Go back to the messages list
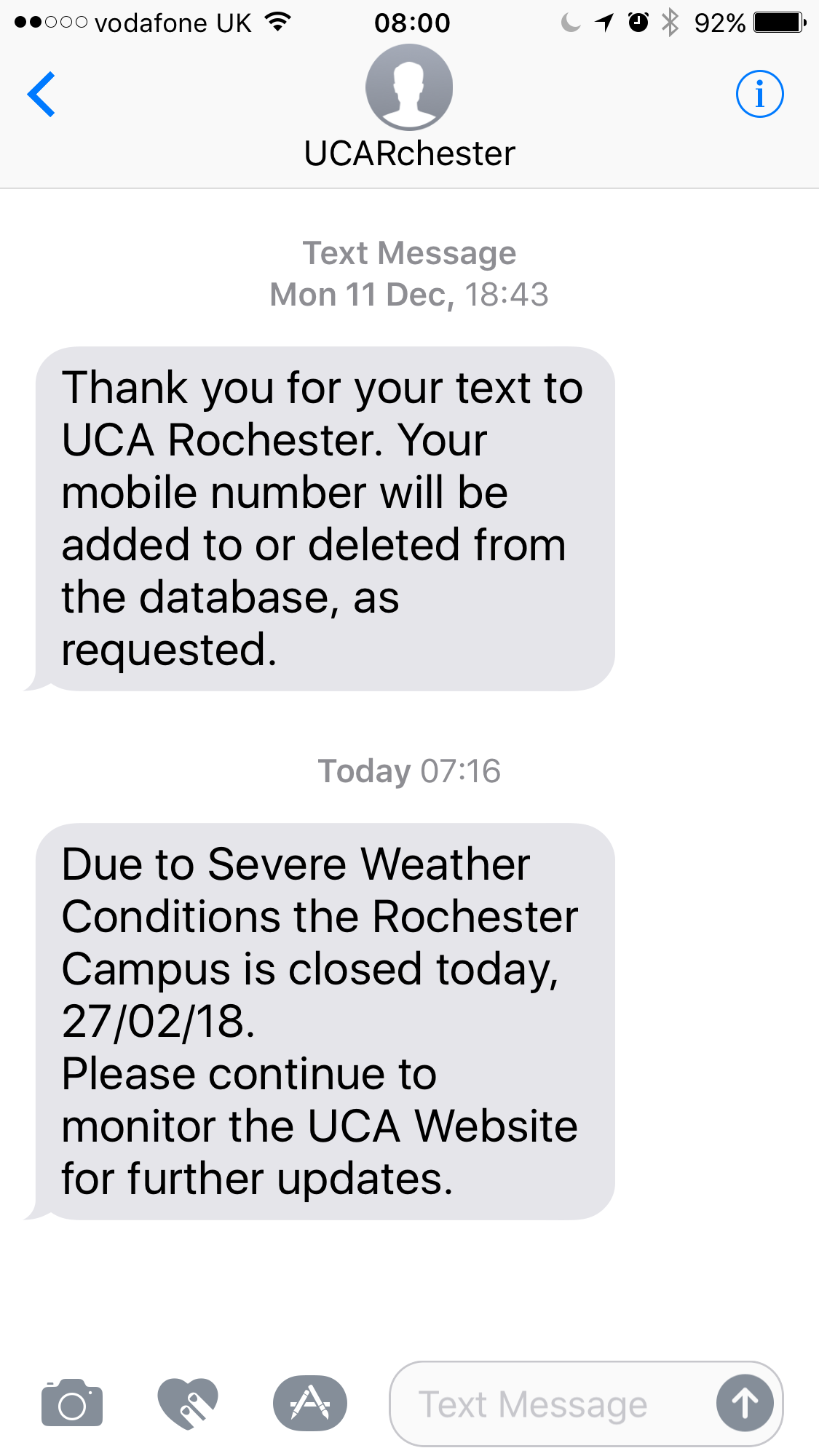Viewport: 819px width, 1456px height. coord(41,95)
